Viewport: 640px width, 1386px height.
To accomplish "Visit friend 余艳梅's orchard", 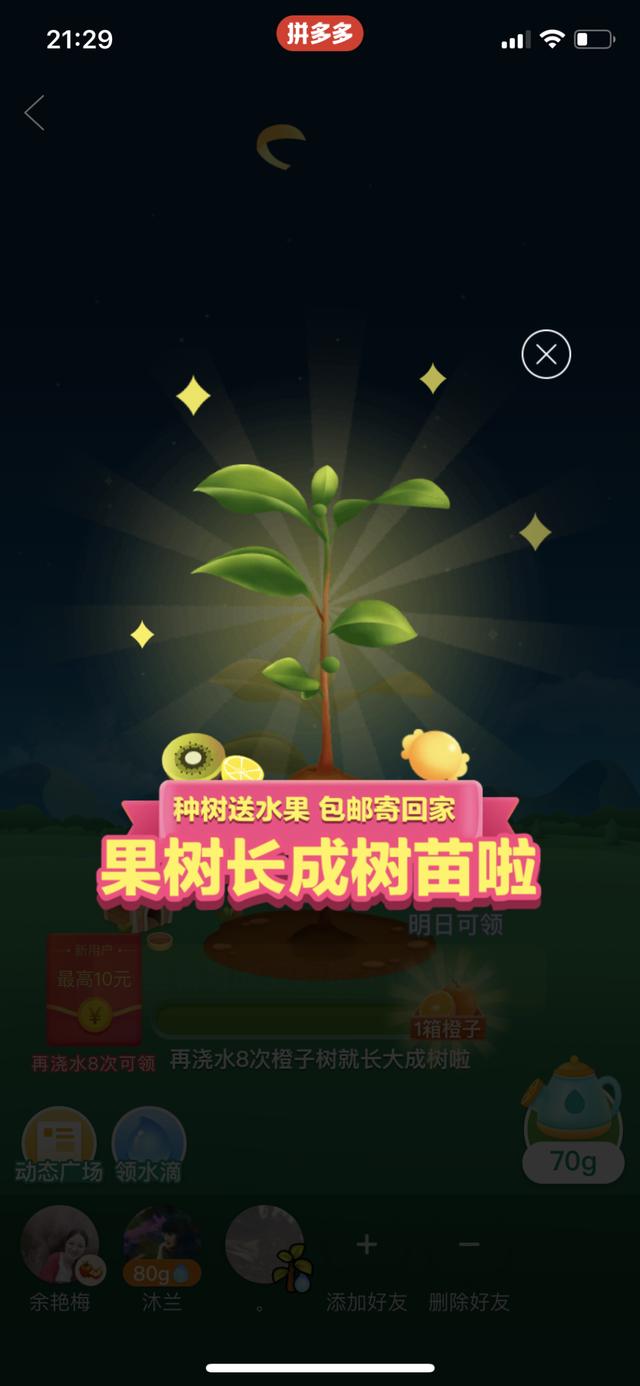I will pyautogui.click(x=60, y=1245).
